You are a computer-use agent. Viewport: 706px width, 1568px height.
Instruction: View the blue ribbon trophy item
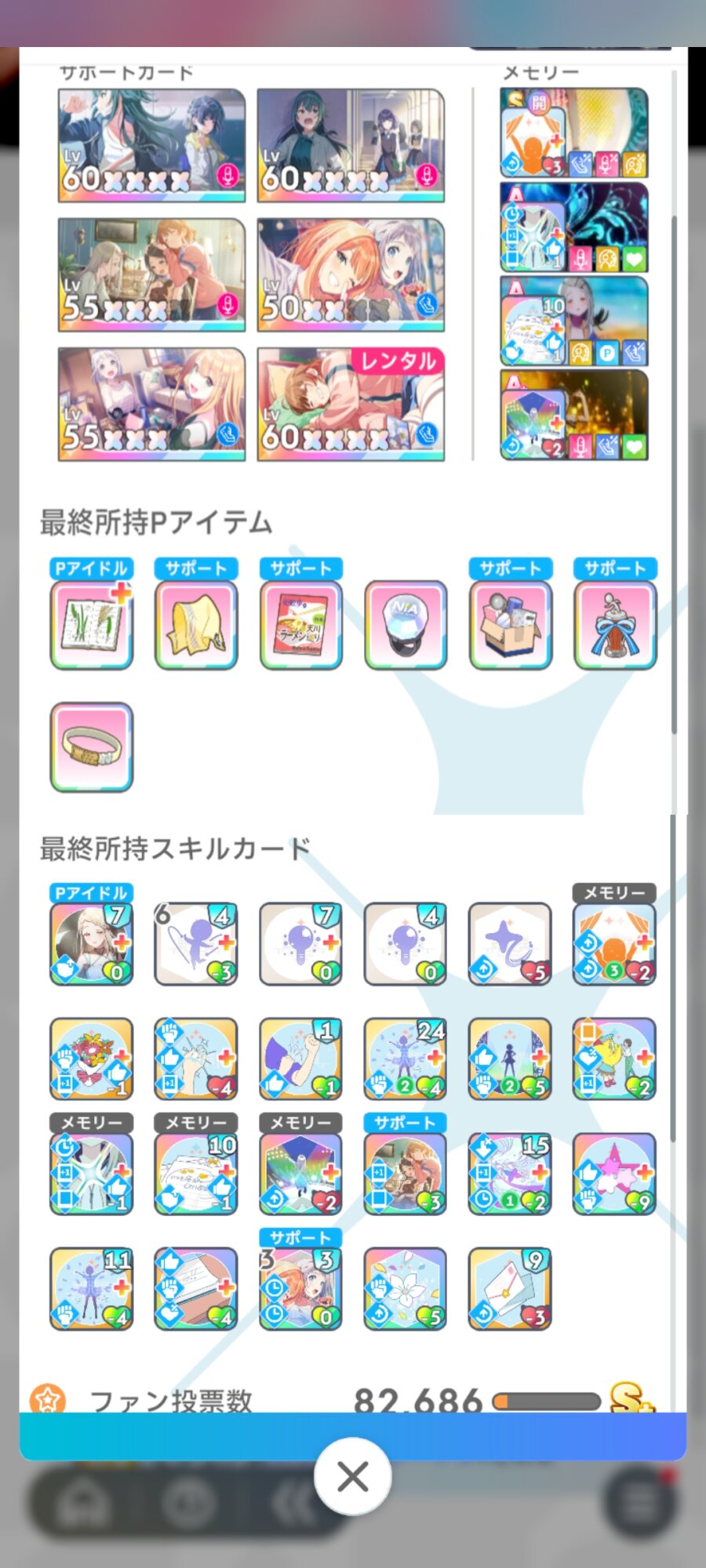click(x=615, y=625)
